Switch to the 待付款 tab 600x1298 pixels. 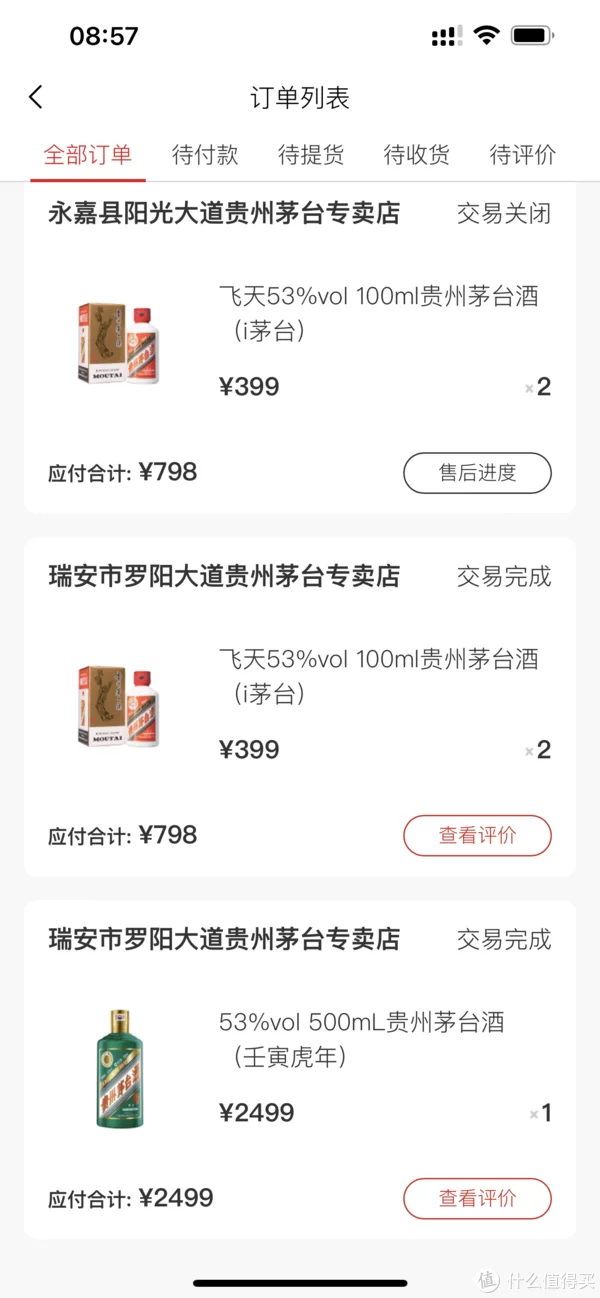(205, 155)
